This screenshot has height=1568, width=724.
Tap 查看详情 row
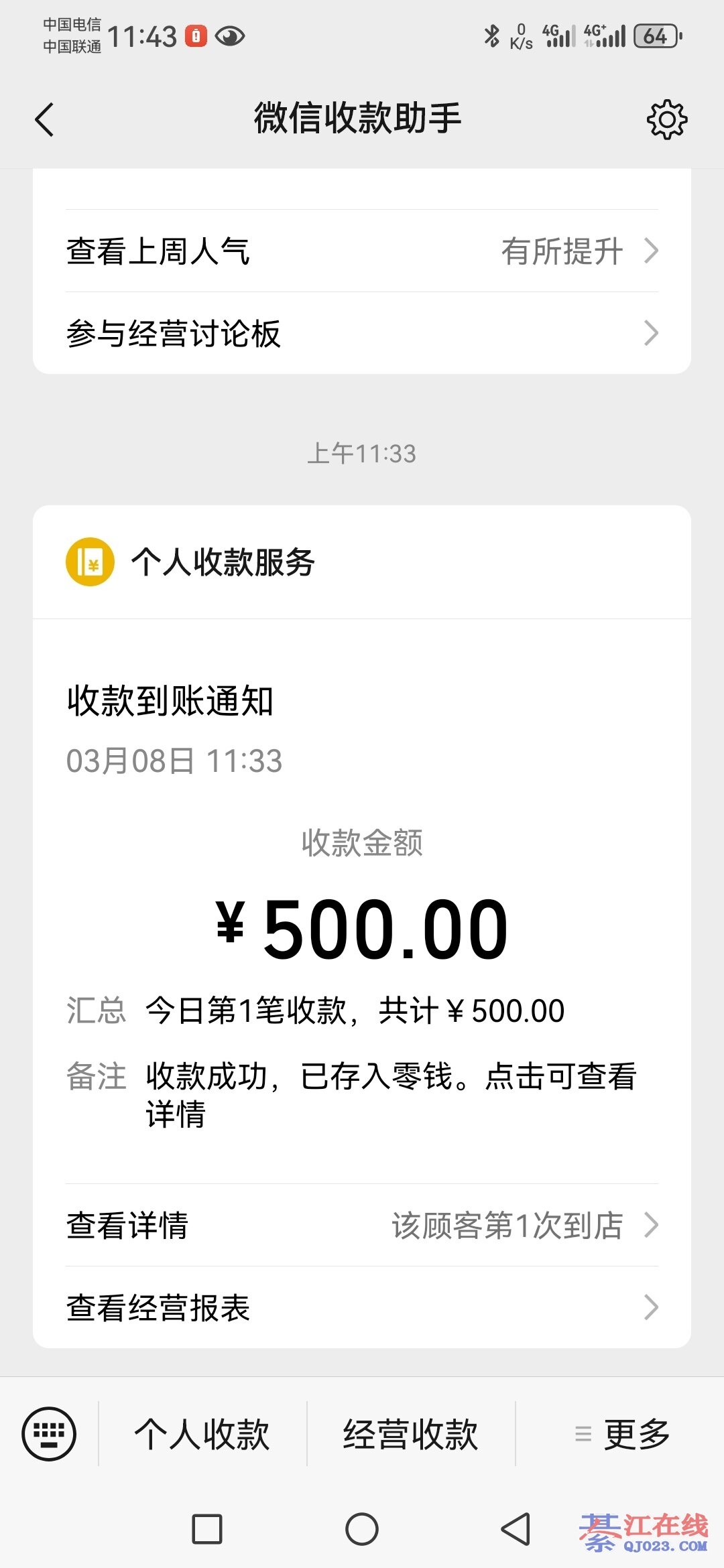(x=362, y=1226)
